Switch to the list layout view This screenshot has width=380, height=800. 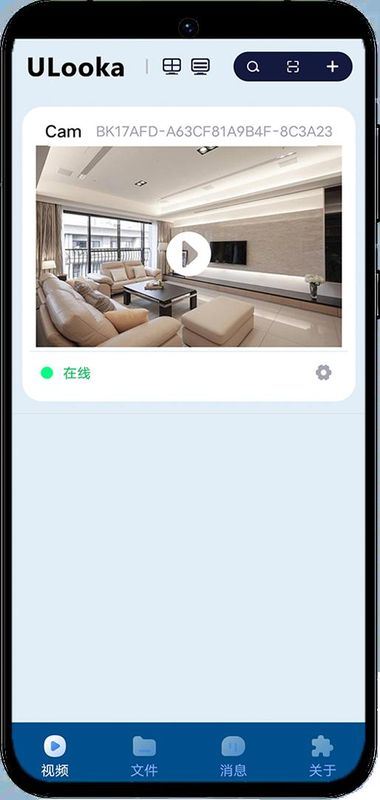pyautogui.click(x=200, y=66)
